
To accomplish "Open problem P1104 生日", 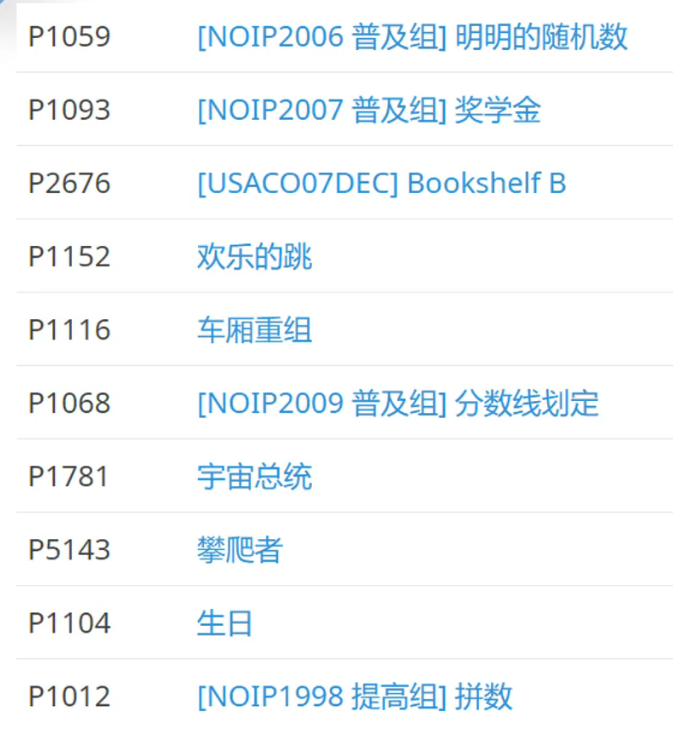I will pyautogui.click(x=225, y=623).
